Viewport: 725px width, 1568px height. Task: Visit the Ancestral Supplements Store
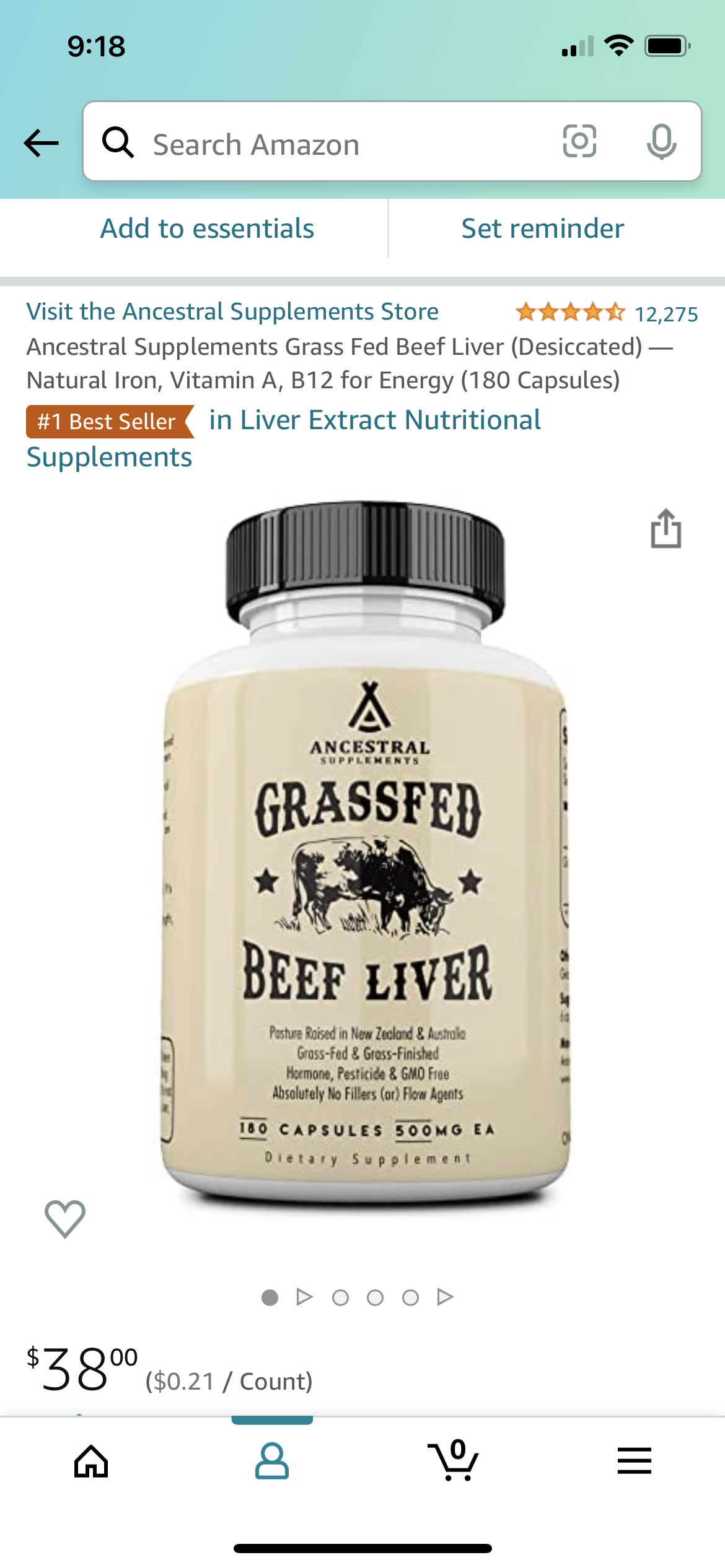(232, 311)
